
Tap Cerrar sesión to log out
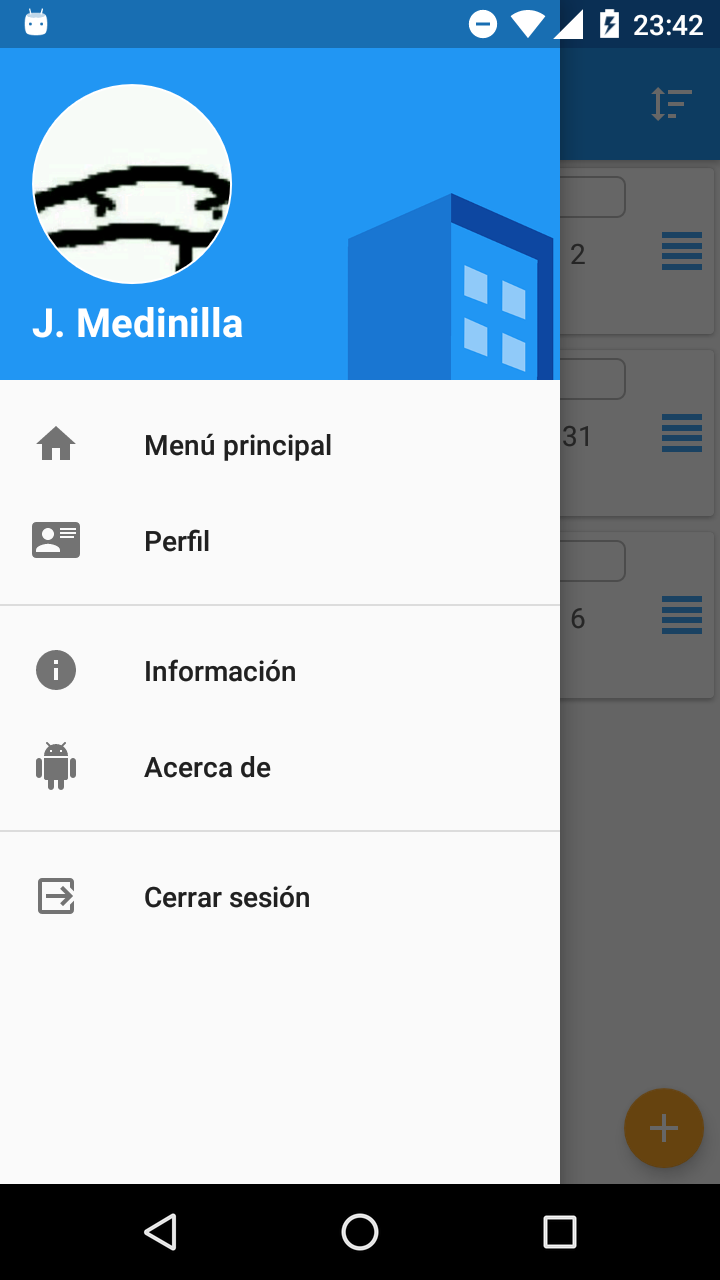pyautogui.click(x=227, y=897)
